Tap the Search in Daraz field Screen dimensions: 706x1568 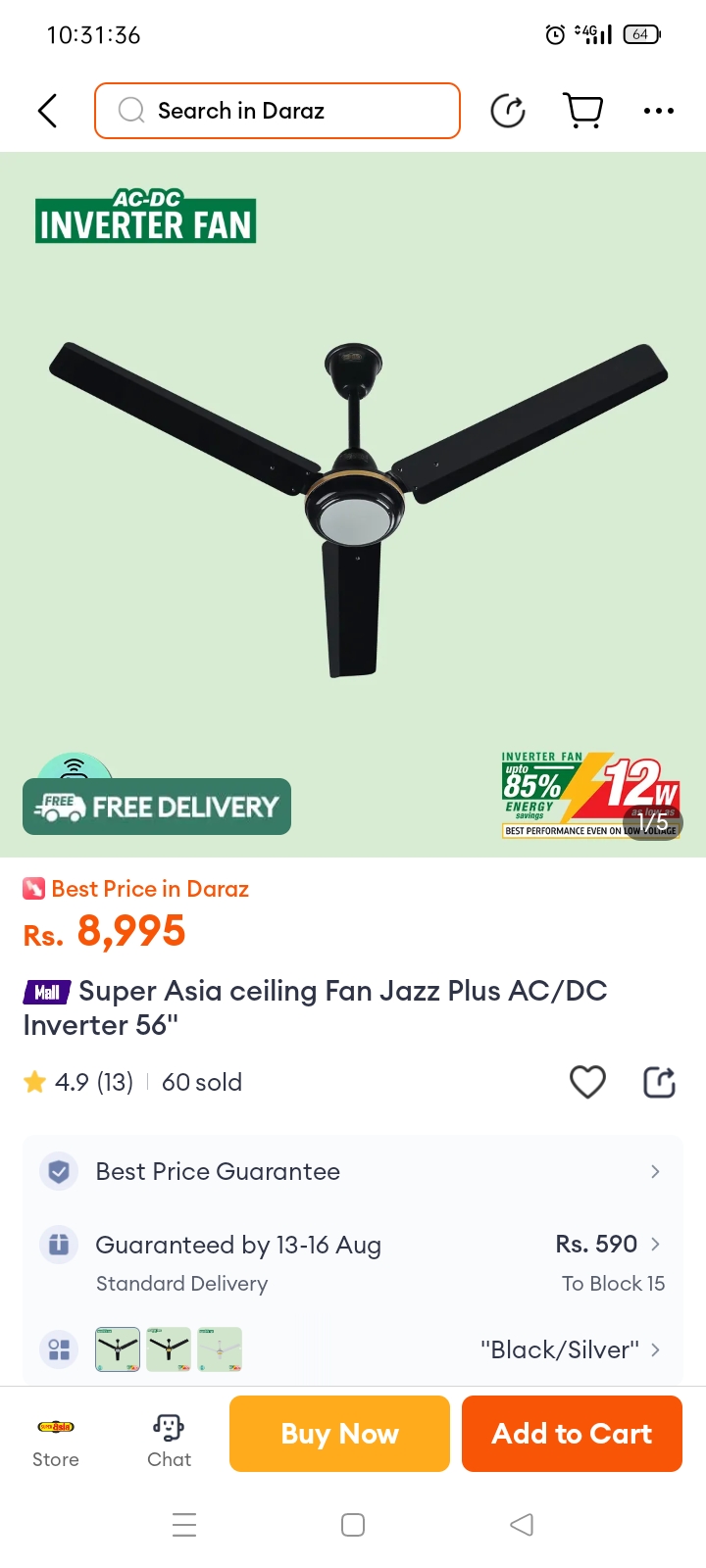coord(277,111)
